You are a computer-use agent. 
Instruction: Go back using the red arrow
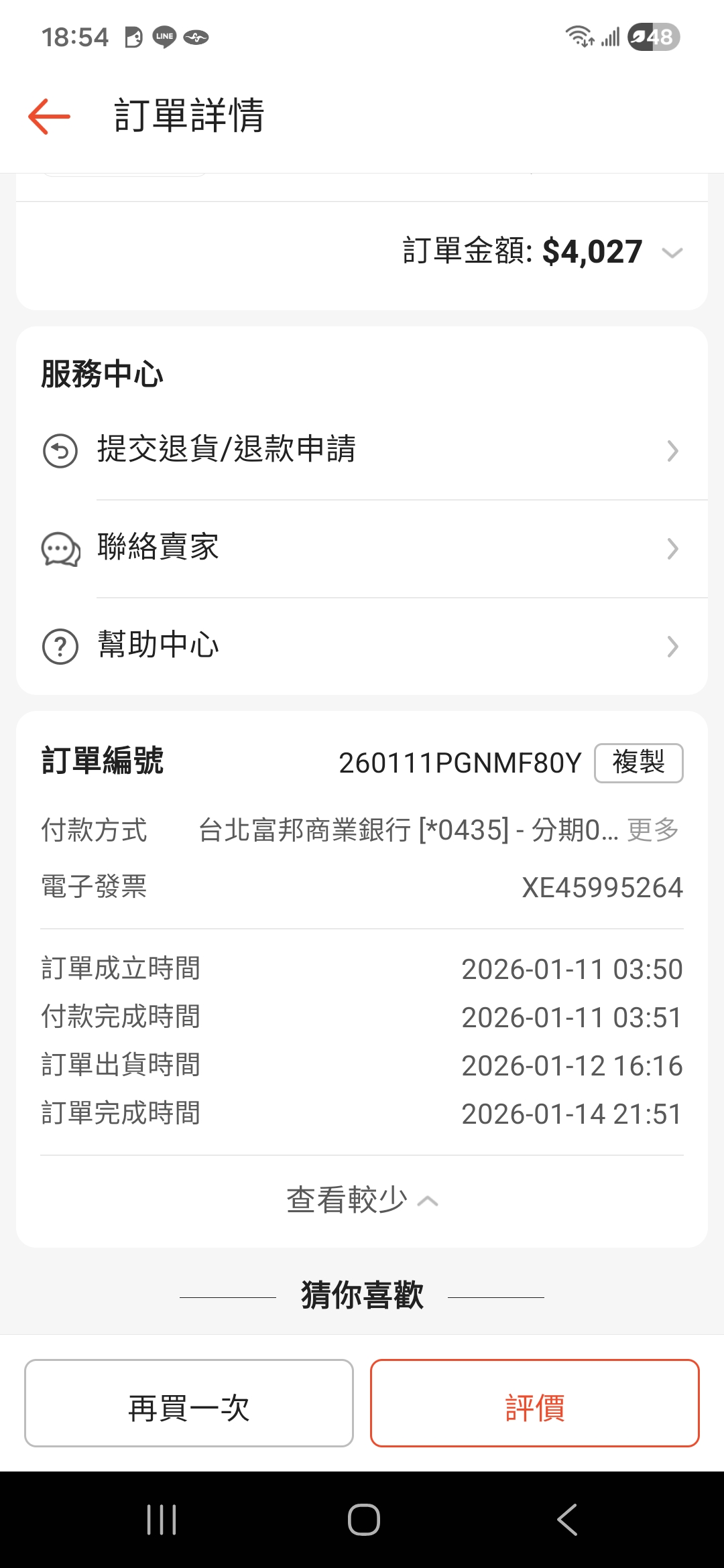[49, 116]
